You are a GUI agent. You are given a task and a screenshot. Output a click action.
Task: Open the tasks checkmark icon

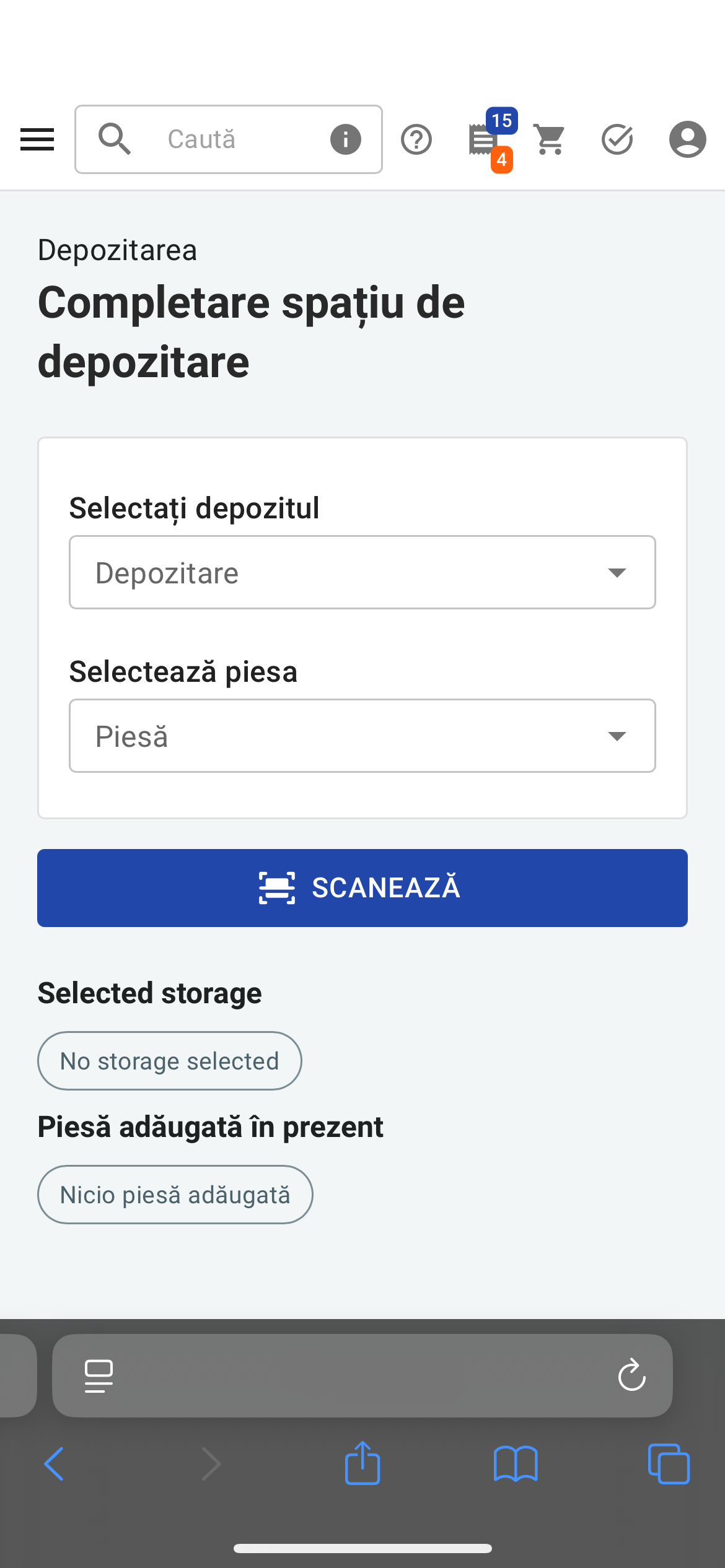(x=618, y=139)
